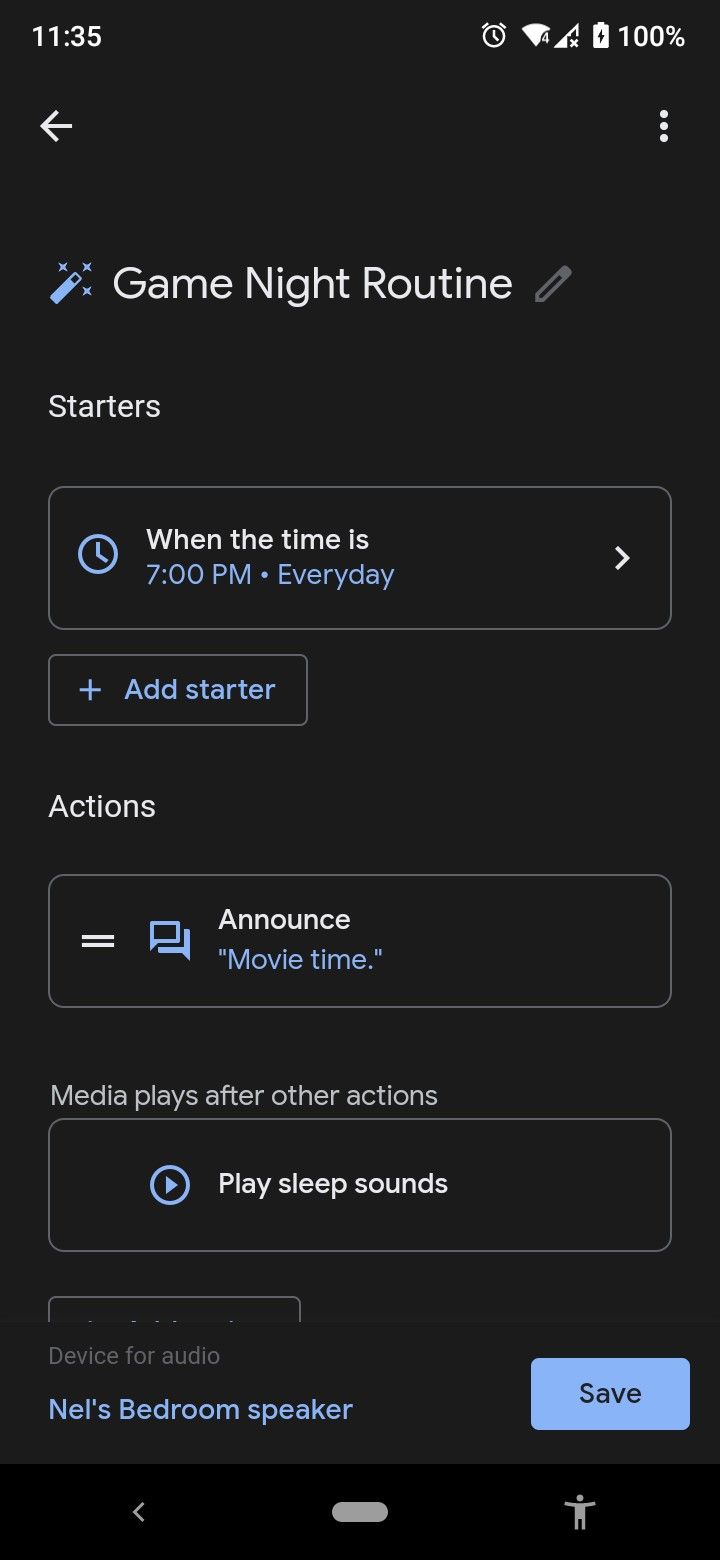Viewport: 720px width, 1560px height.
Task: Add a new starter
Action: click(x=178, y=690)
